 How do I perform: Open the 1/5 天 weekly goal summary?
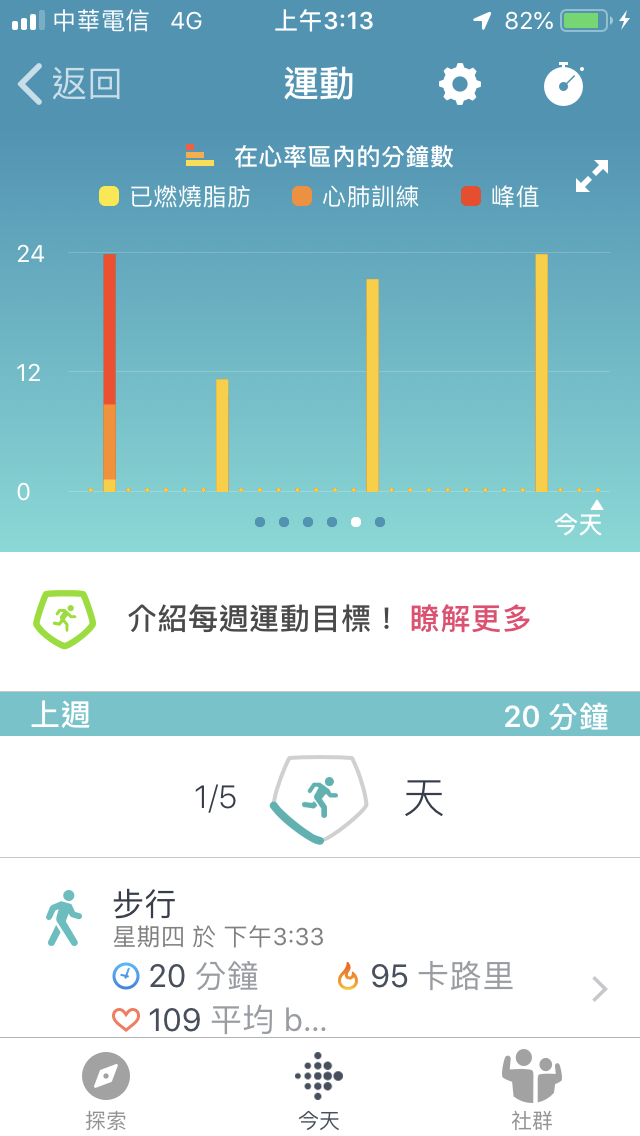(320, 798)
